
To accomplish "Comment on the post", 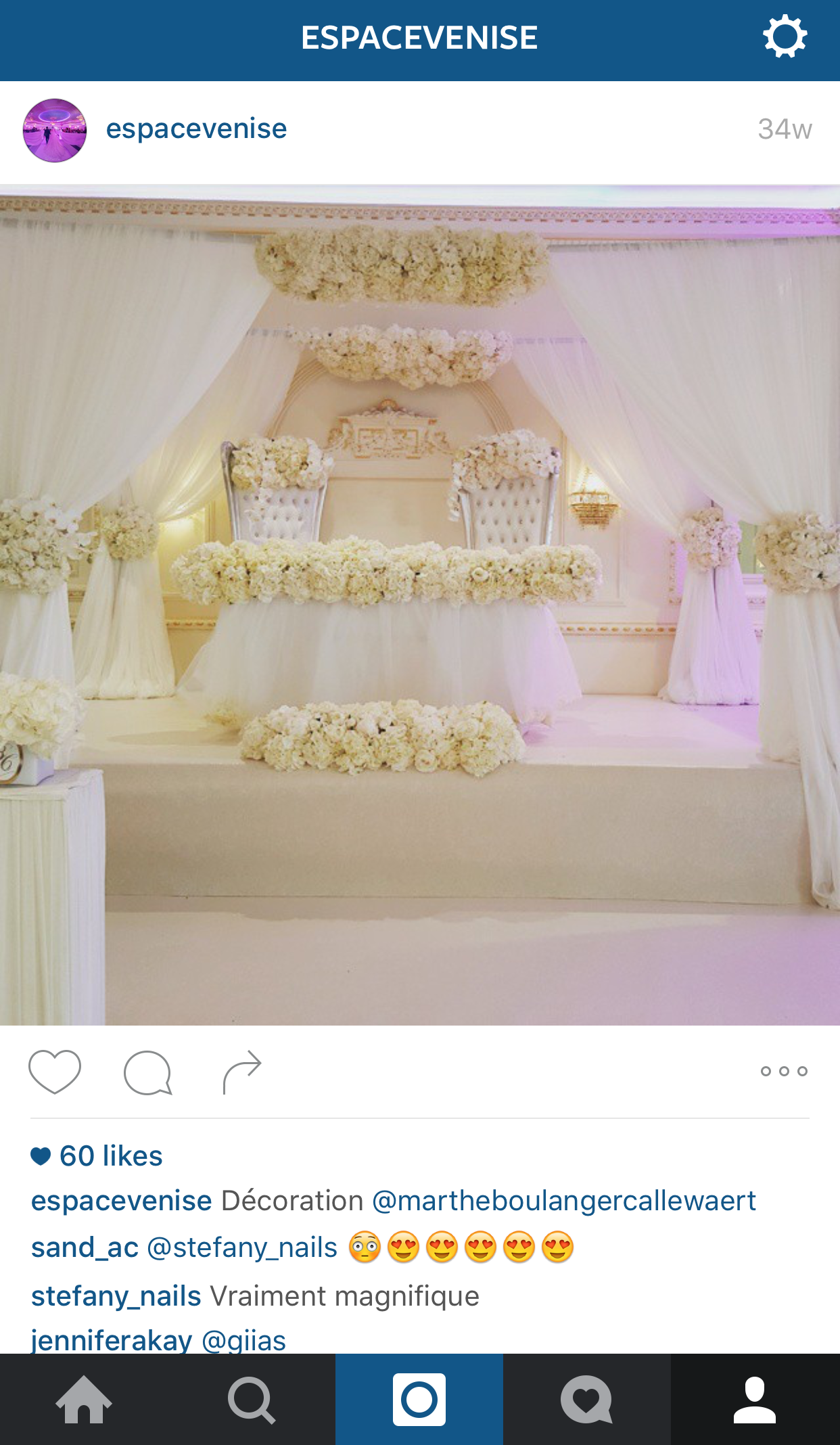I will click(x=147, y=1072).
